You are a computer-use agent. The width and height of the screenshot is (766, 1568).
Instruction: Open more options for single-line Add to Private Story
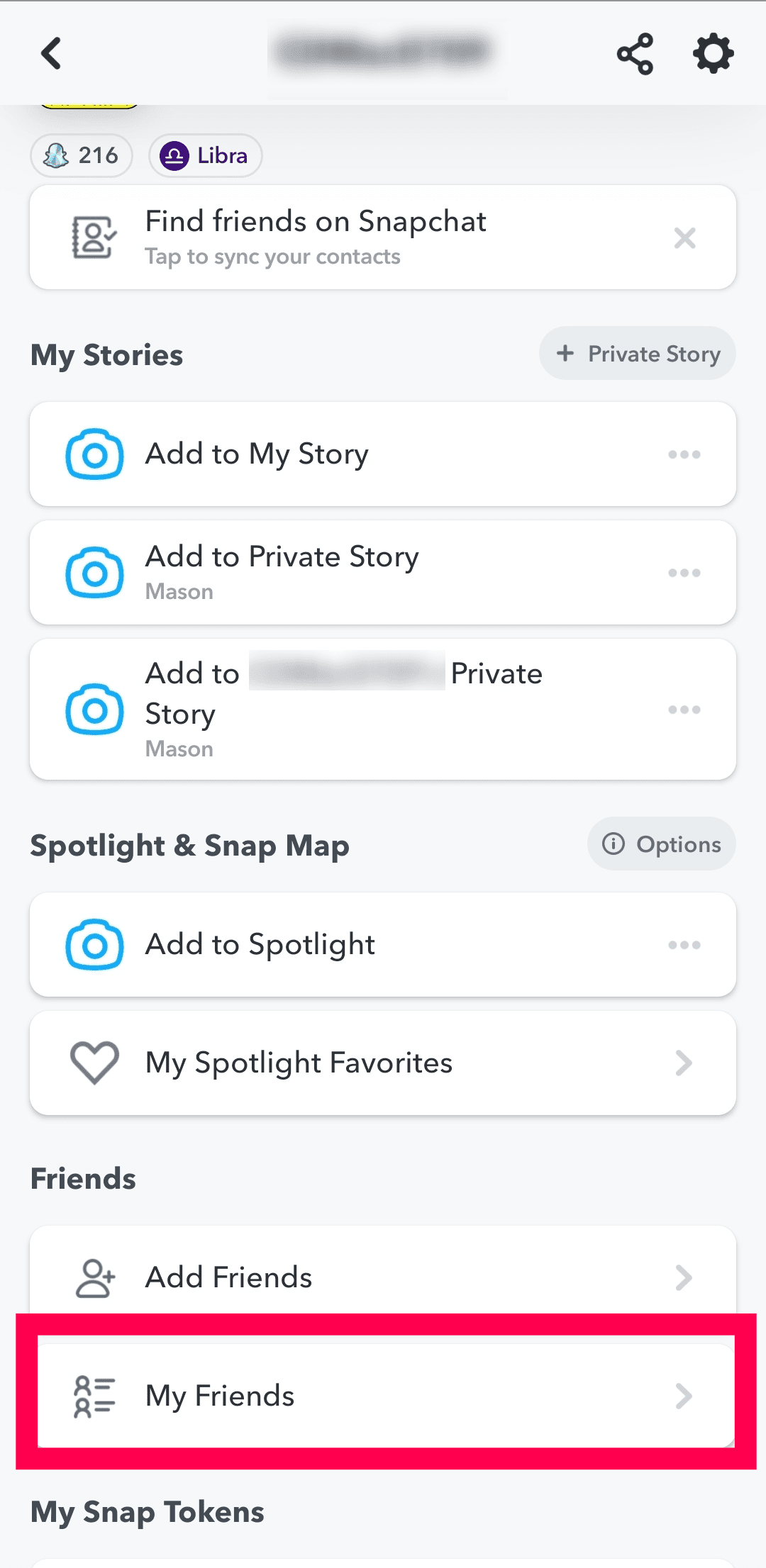point(684,573)
